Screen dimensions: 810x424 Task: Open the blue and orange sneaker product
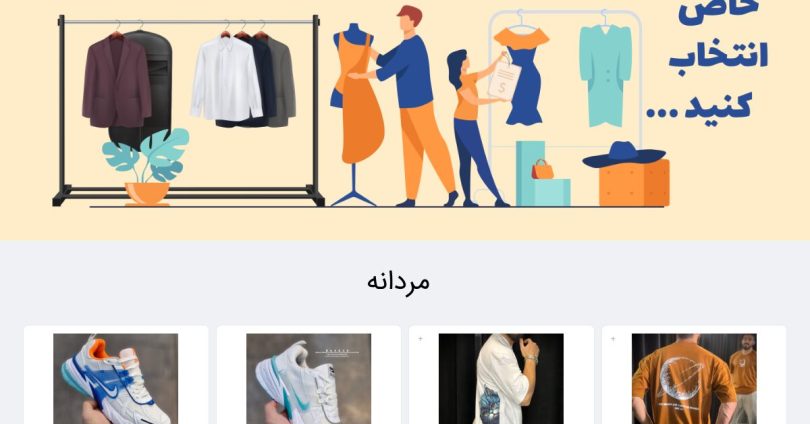[x=115, y=379]
